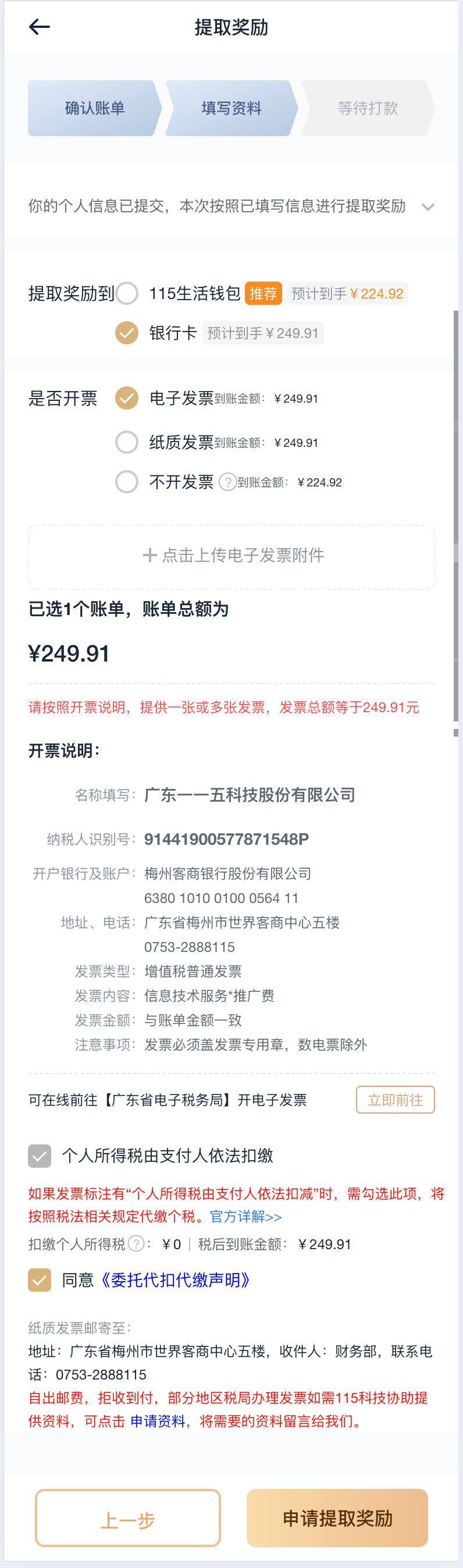Select the 不开发票 option

pos(127,482)
